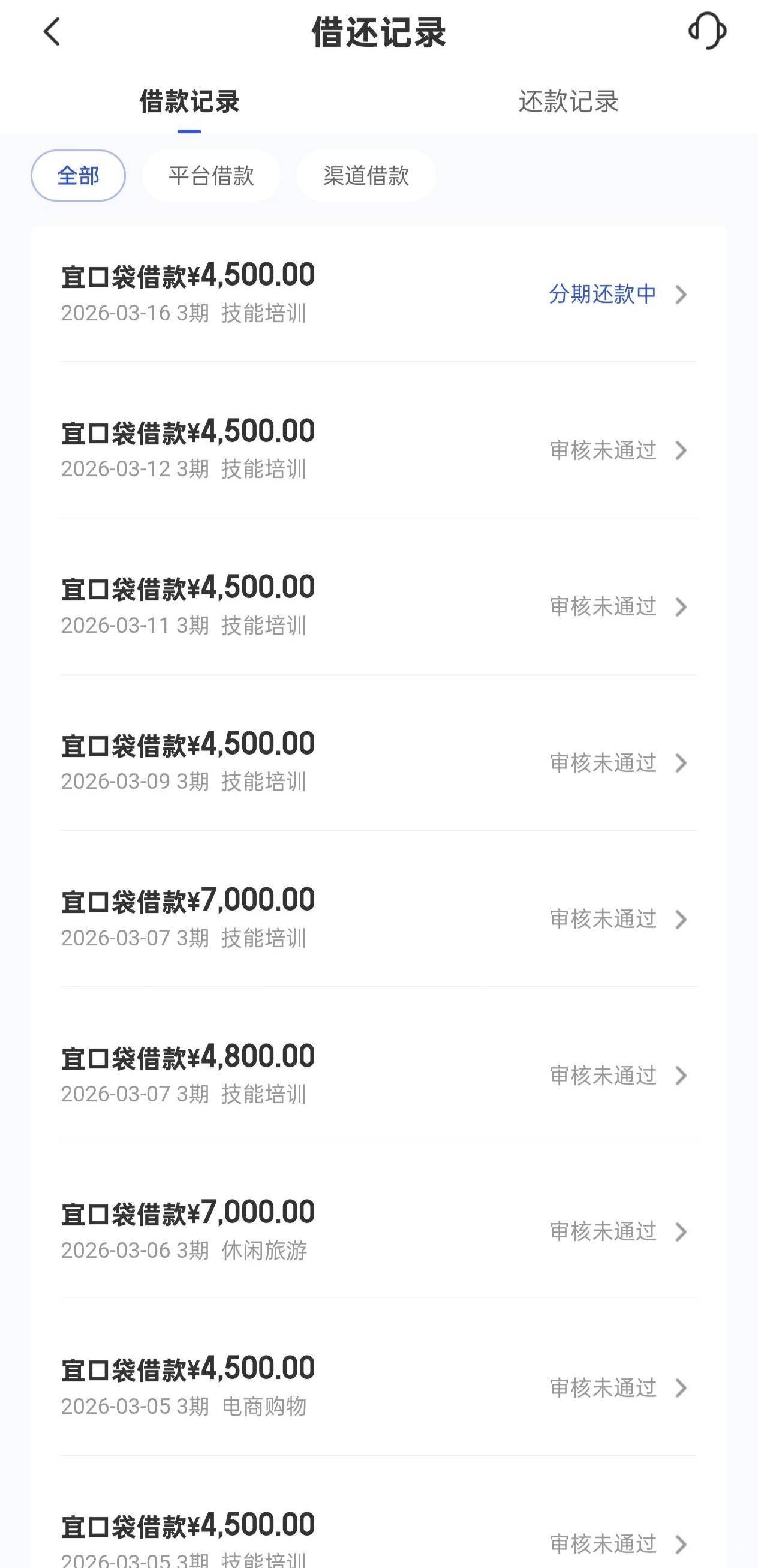Viewport: 758px width, 1568px height.
Task: Go back from 借还记录 page
Action: (x=52, y=32)
